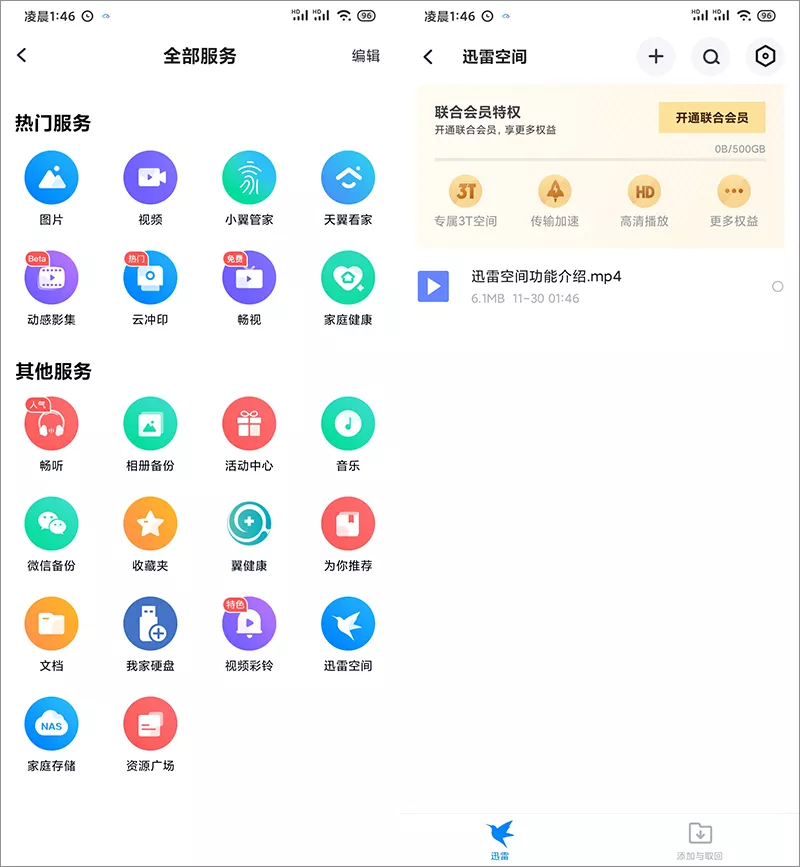Search within 迅雷空间

click(x=711, y=57)
